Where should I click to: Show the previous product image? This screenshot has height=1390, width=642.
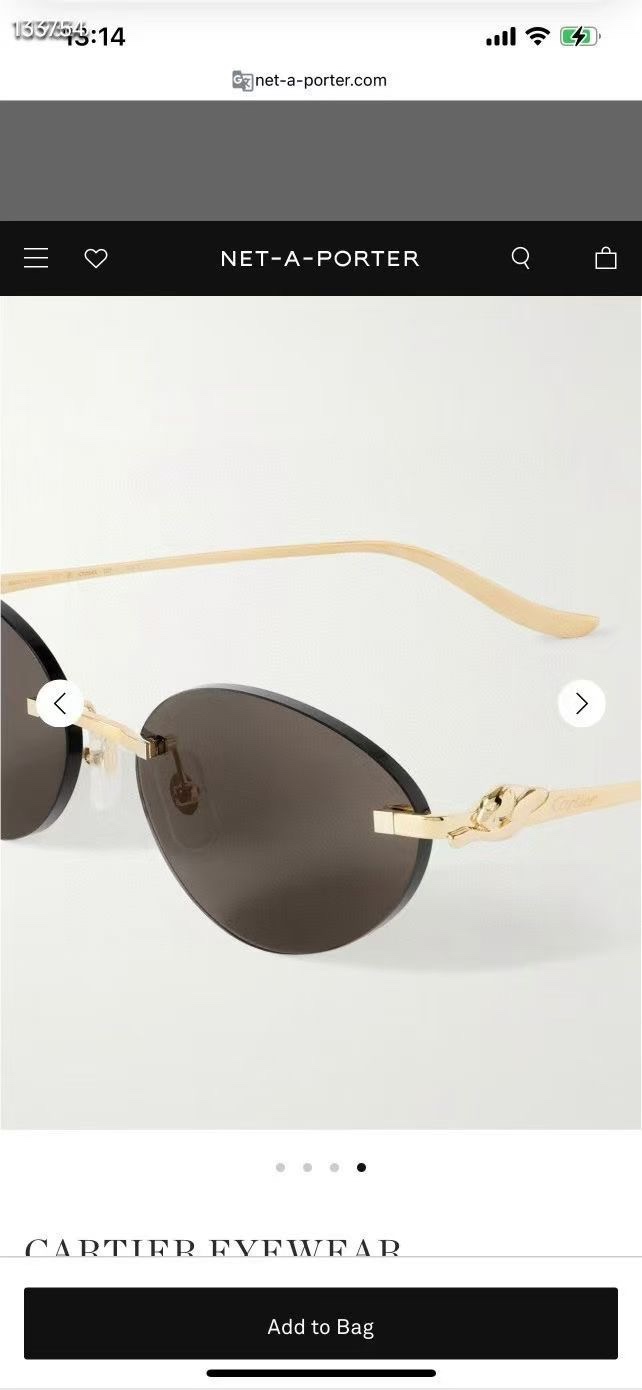(60, 703)
